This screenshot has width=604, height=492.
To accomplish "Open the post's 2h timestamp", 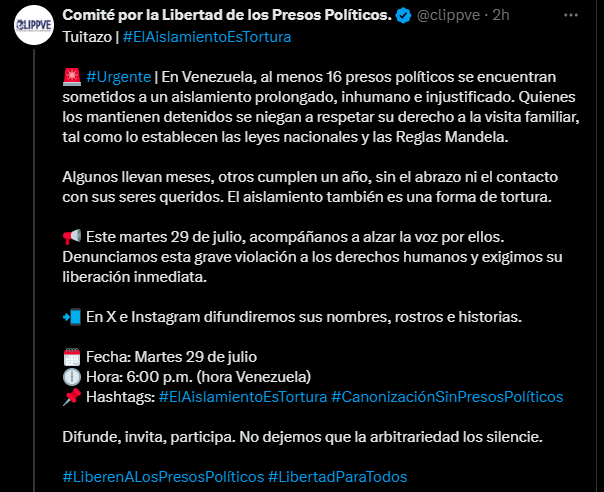I will tap(502, 16).
